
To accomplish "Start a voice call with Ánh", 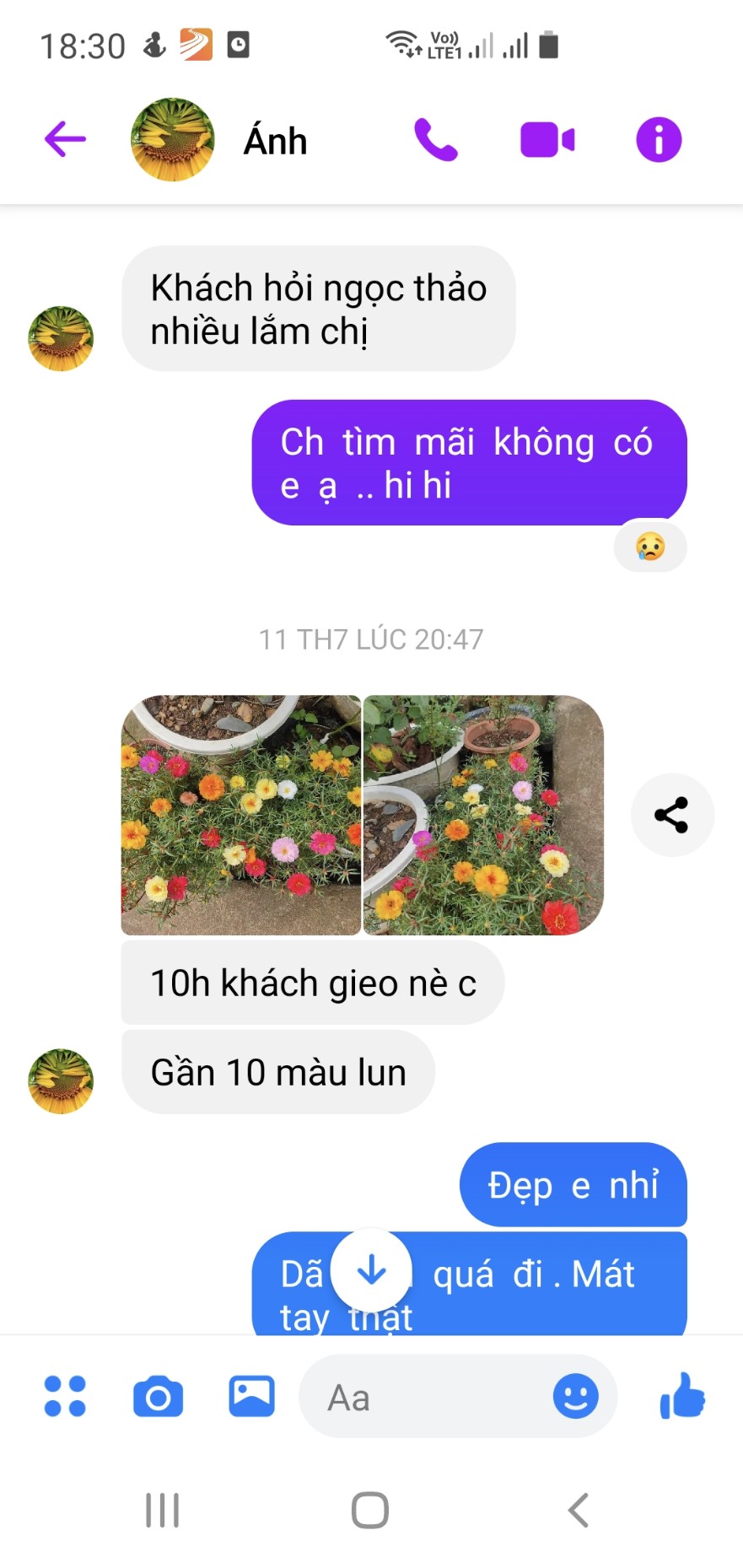I will pos(435,139).
